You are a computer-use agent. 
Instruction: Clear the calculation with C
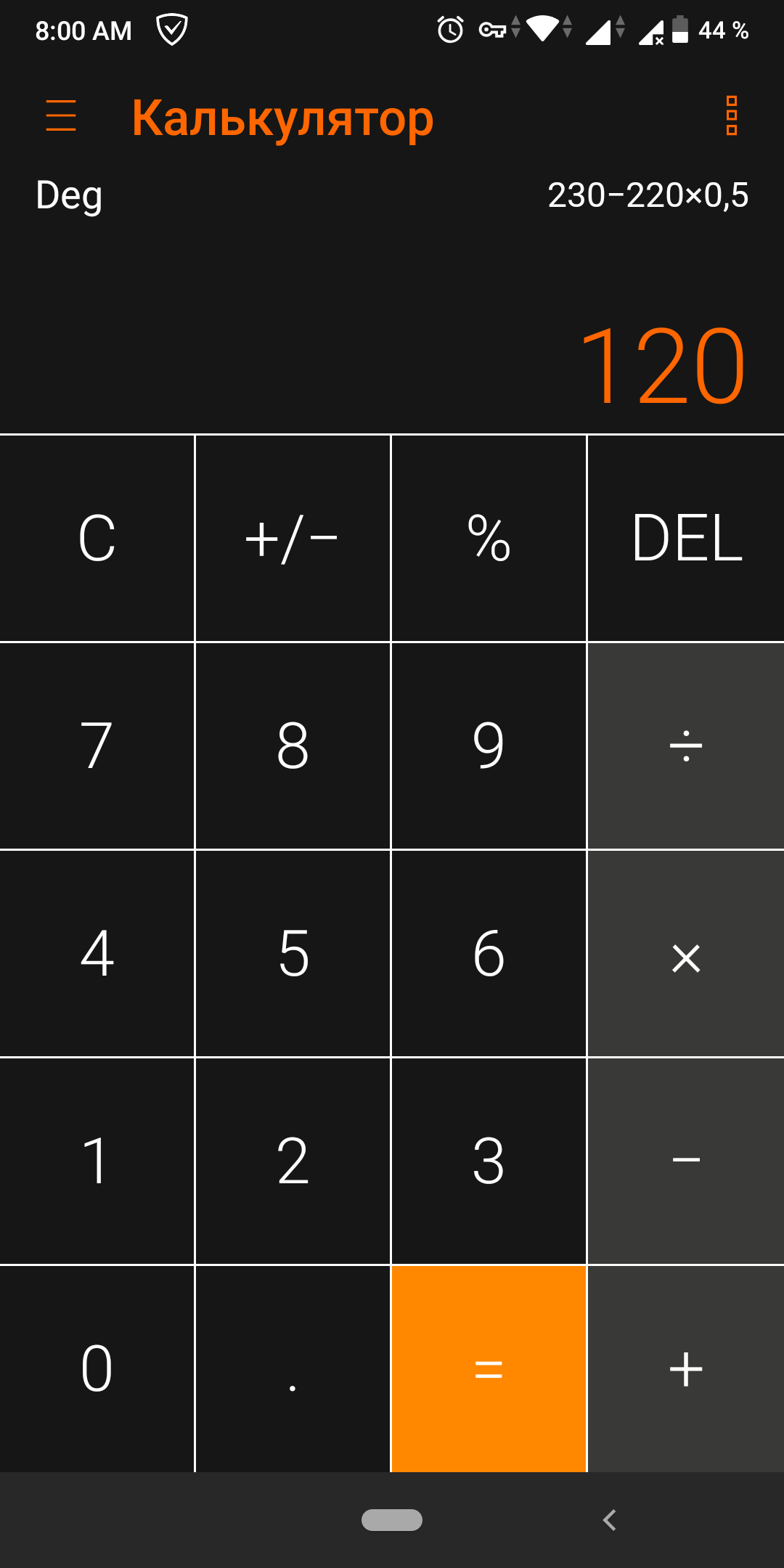pyautogui.click(x=97, y=539)
